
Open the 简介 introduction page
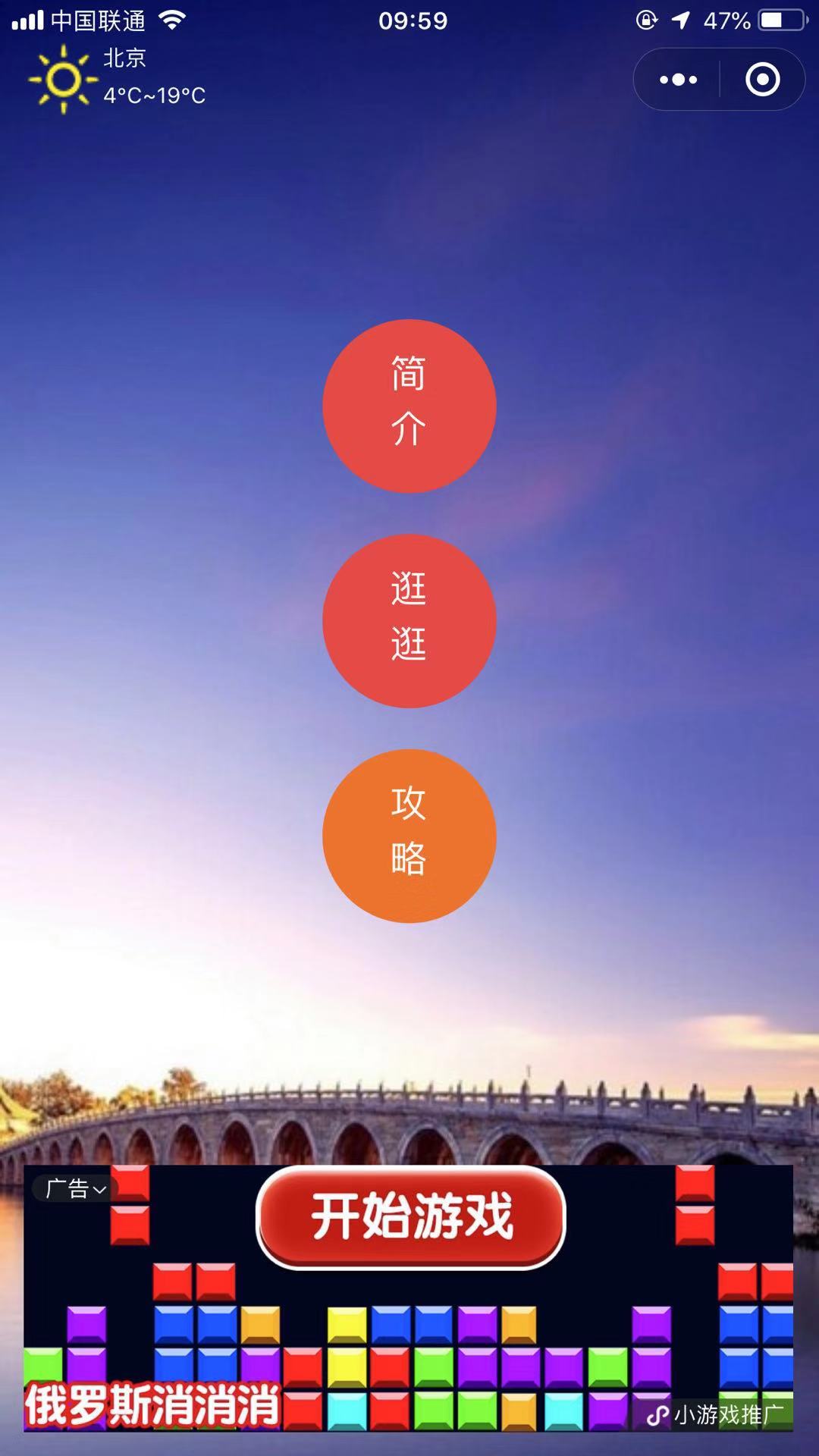409,406
